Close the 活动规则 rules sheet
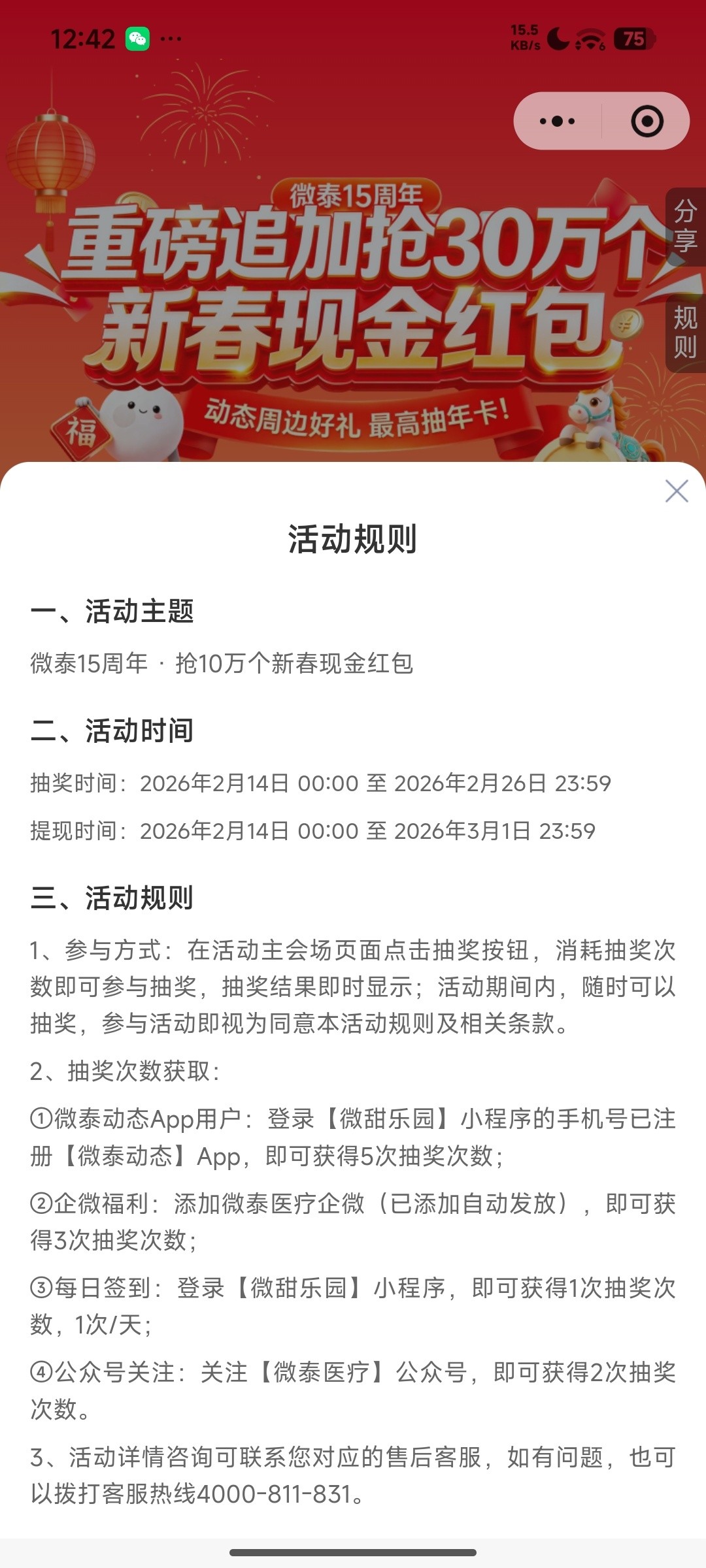Image resolution: width=706 pixels, height=1568 pixels. 677,491
